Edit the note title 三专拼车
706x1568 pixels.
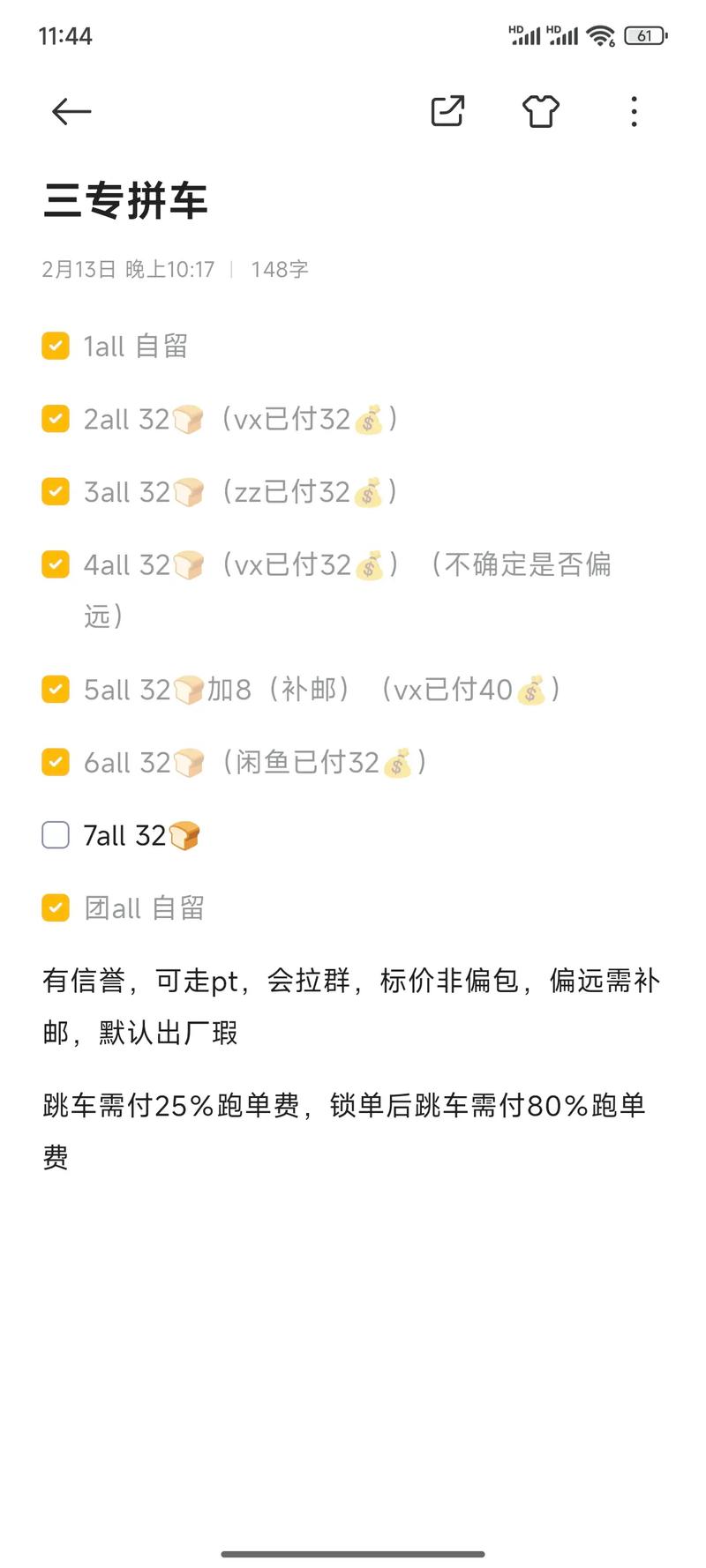coord(125,201)
